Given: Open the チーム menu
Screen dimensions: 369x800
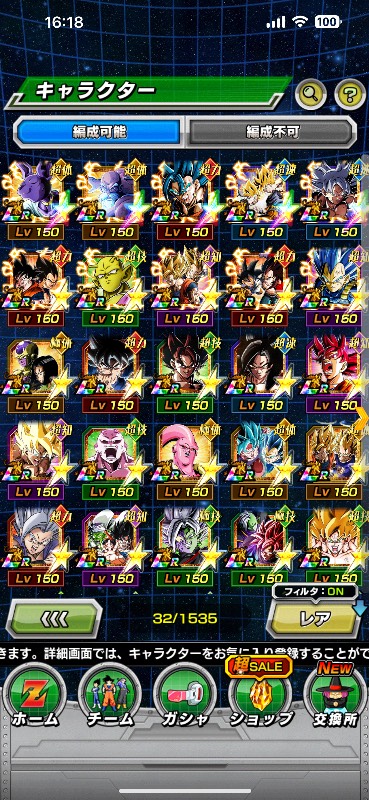Looking at the screenshot, I should [108, 696].
